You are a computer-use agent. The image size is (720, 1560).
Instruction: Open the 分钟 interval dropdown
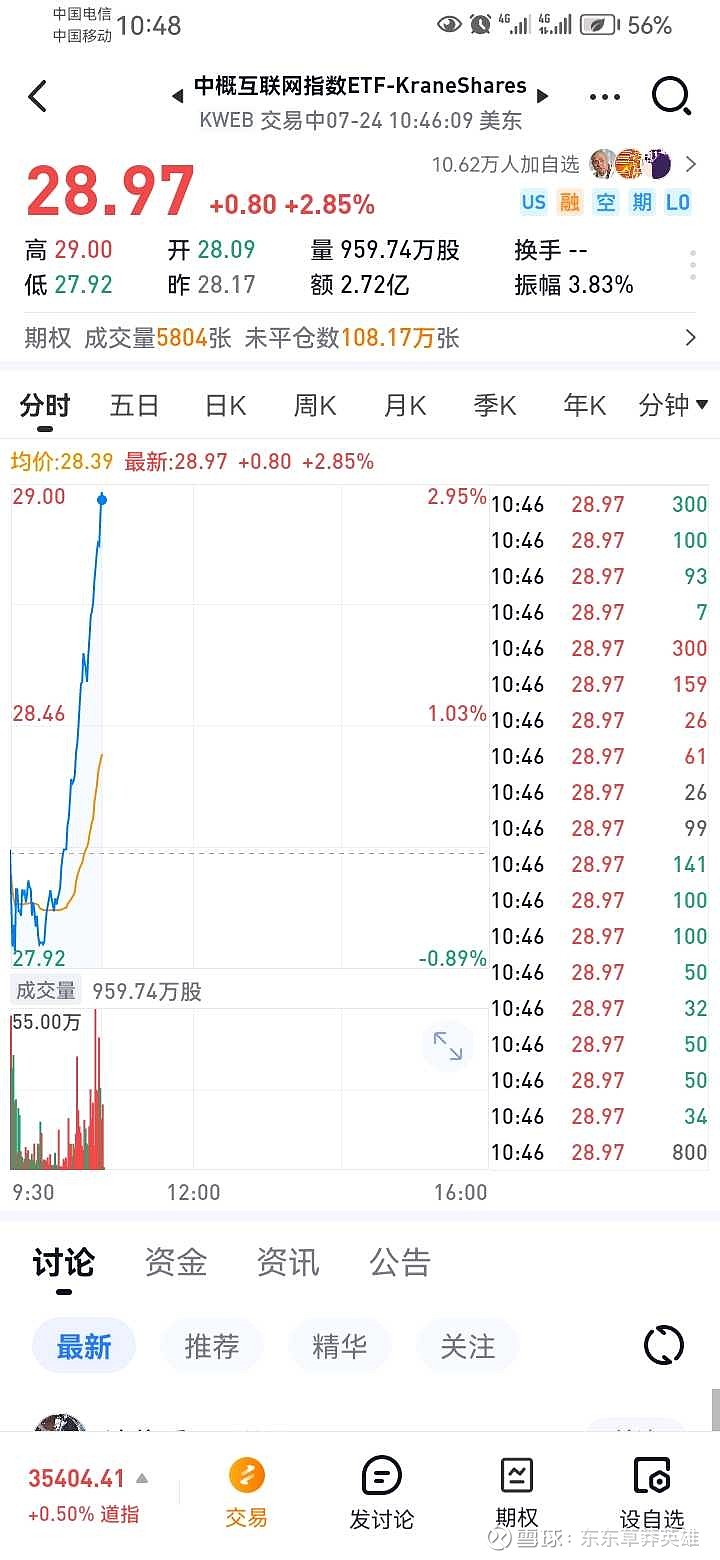coord(673,405)
